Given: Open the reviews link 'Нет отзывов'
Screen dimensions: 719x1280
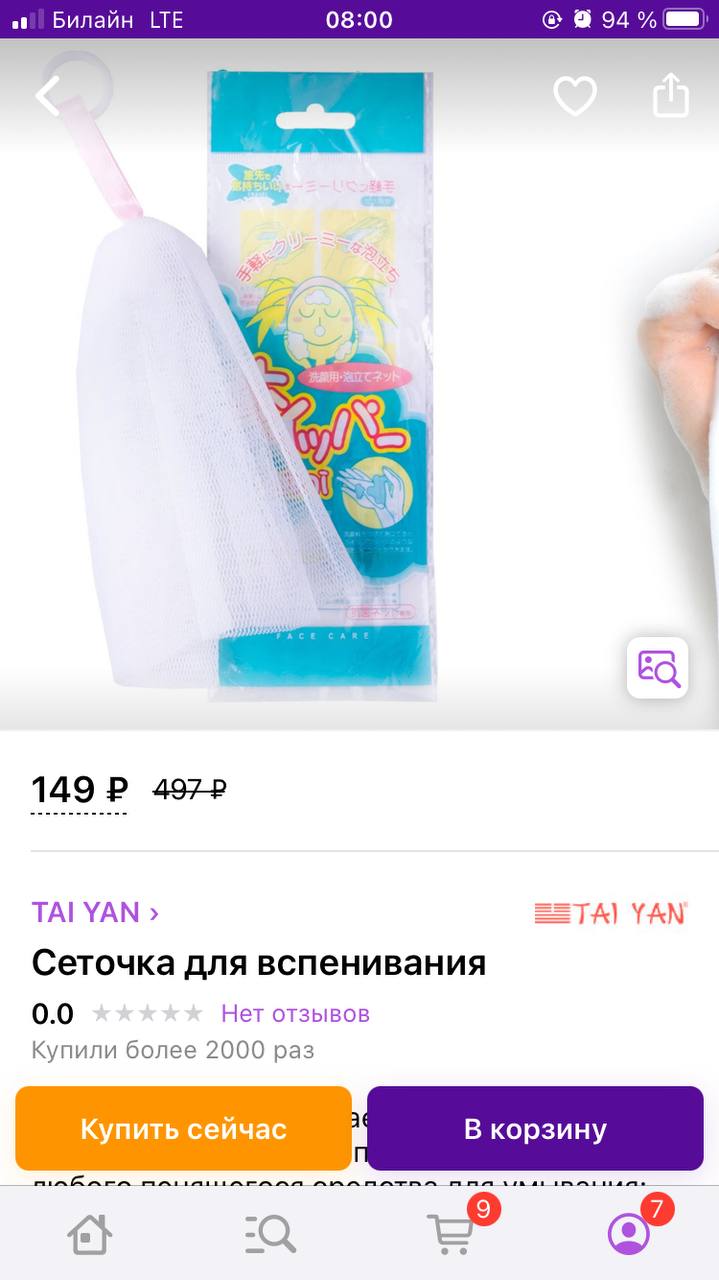Looking at the screenshot, I should (295, 1013).
